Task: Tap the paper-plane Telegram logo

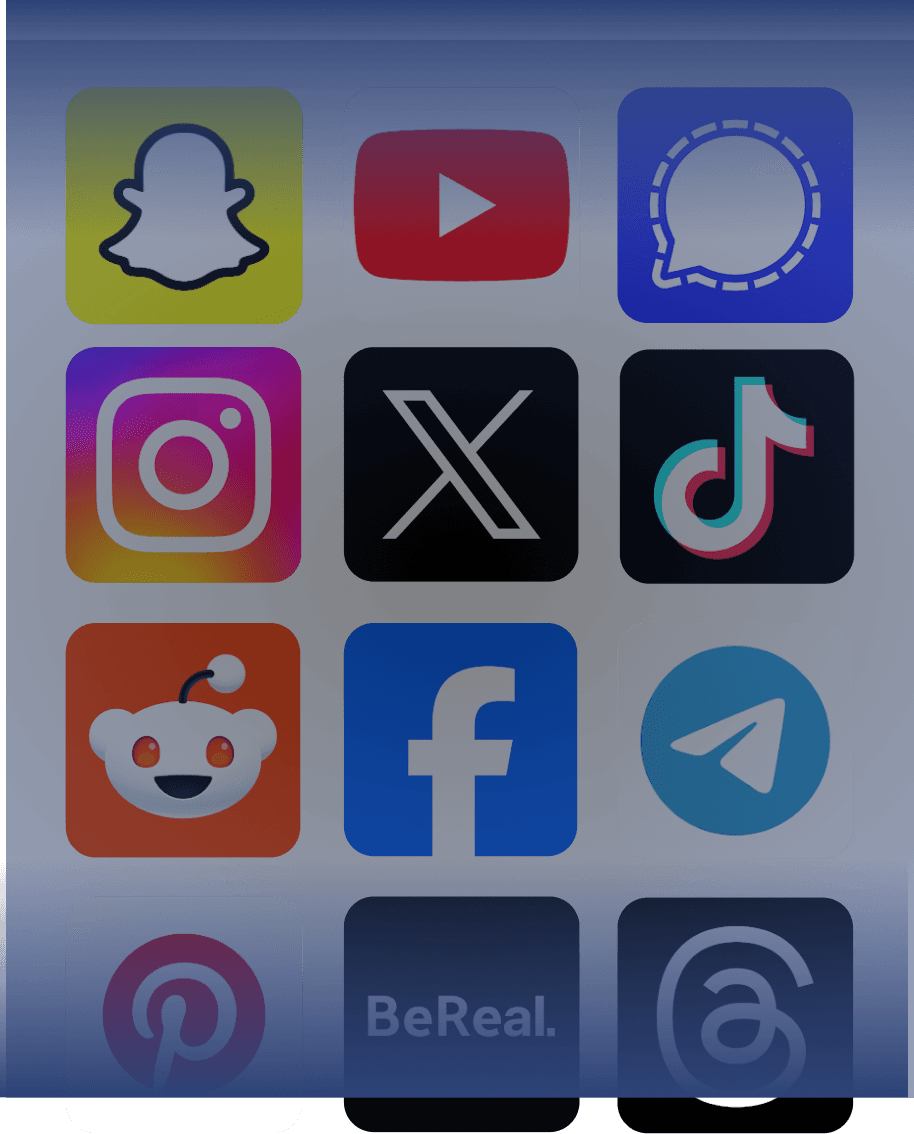Action: point(736,740)
